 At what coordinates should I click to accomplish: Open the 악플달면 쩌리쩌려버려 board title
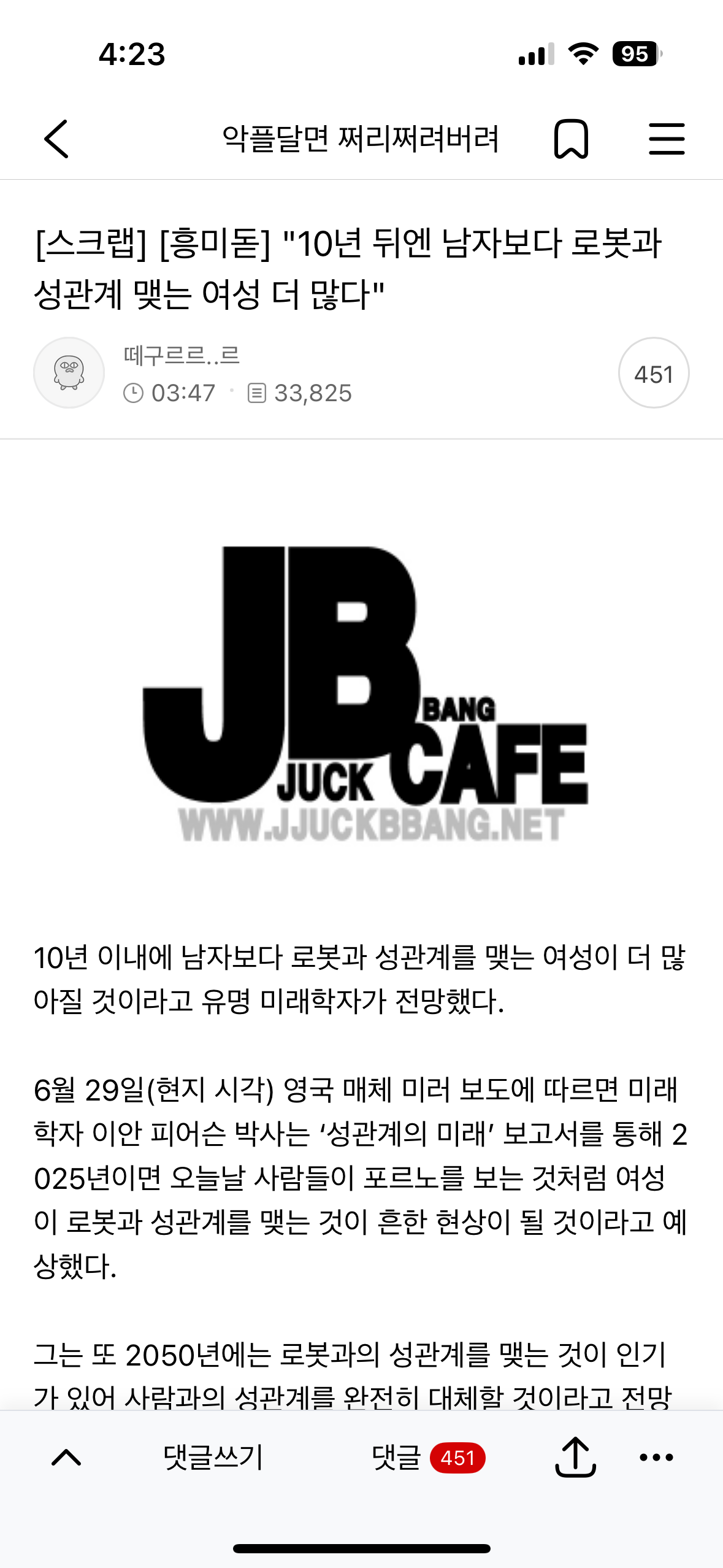[x=361, y=139]
